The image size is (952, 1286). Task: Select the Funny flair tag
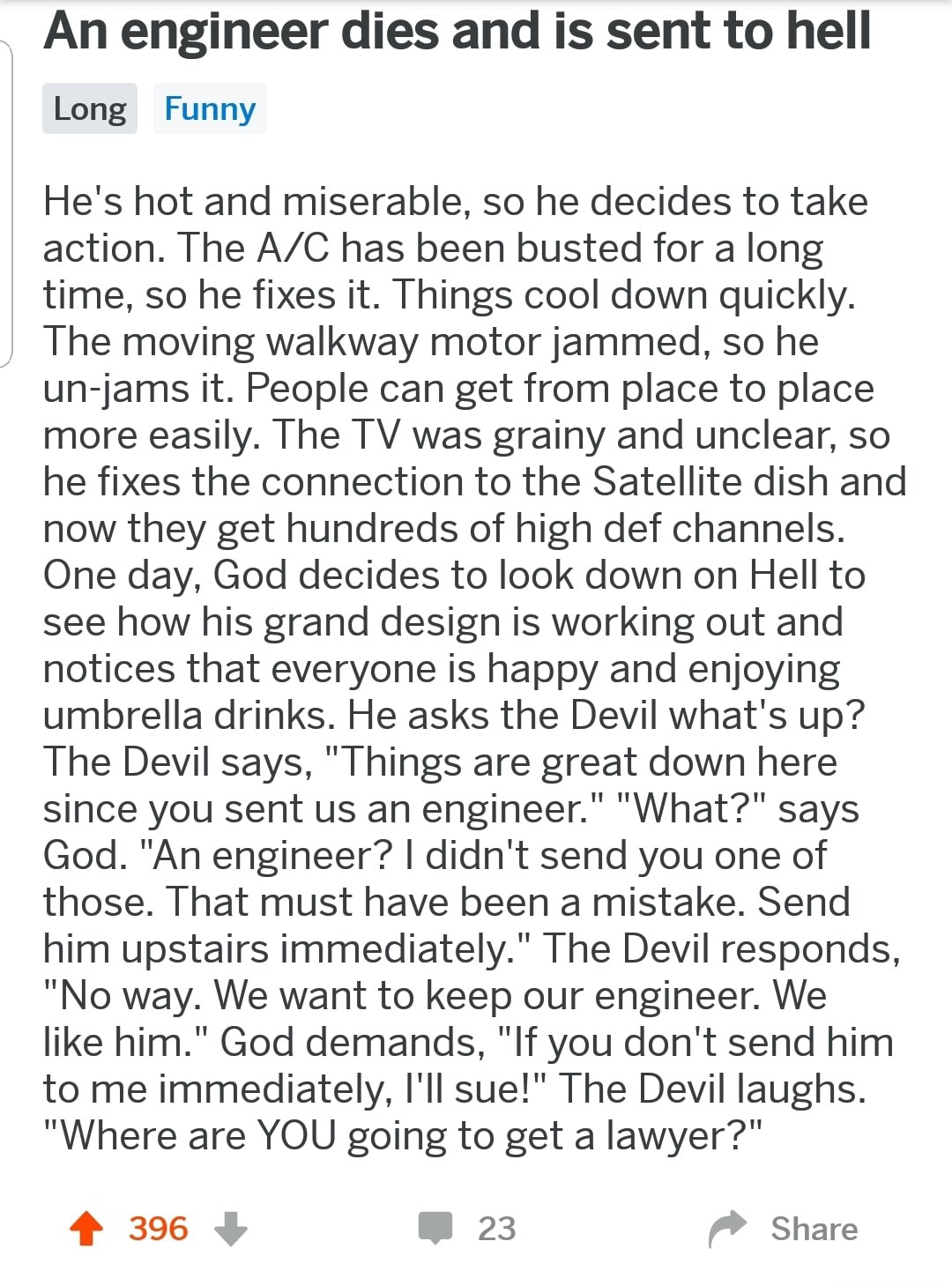pyautogui.click(x=210, y=108)
